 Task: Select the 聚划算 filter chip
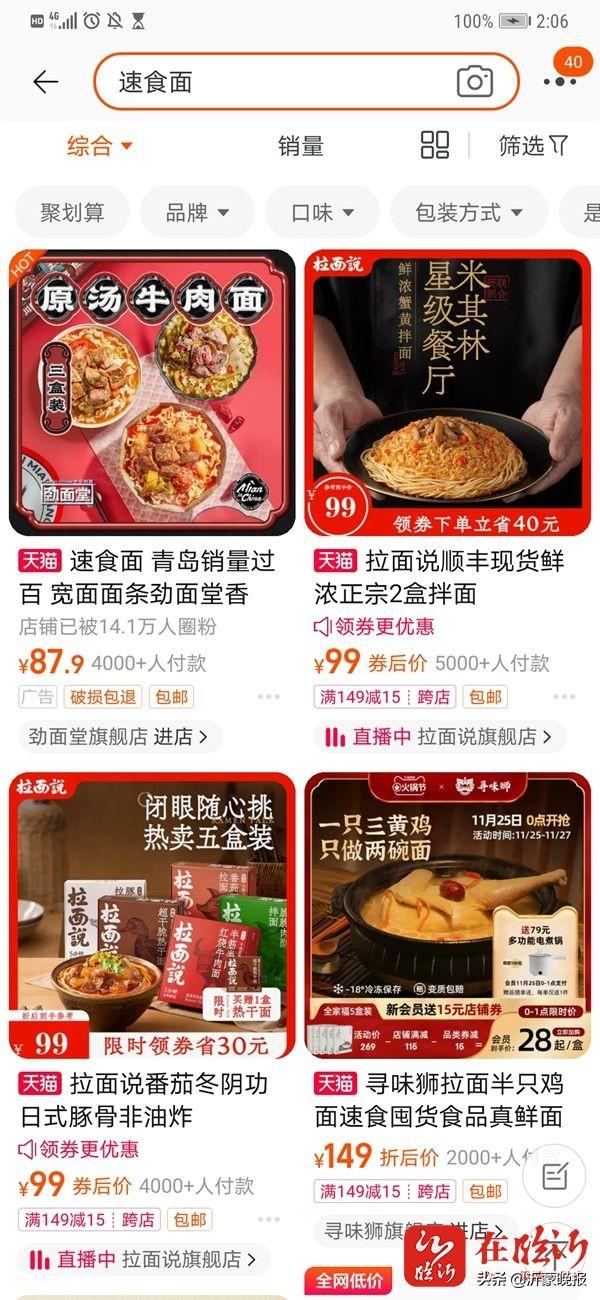click(x=72, y=212)
